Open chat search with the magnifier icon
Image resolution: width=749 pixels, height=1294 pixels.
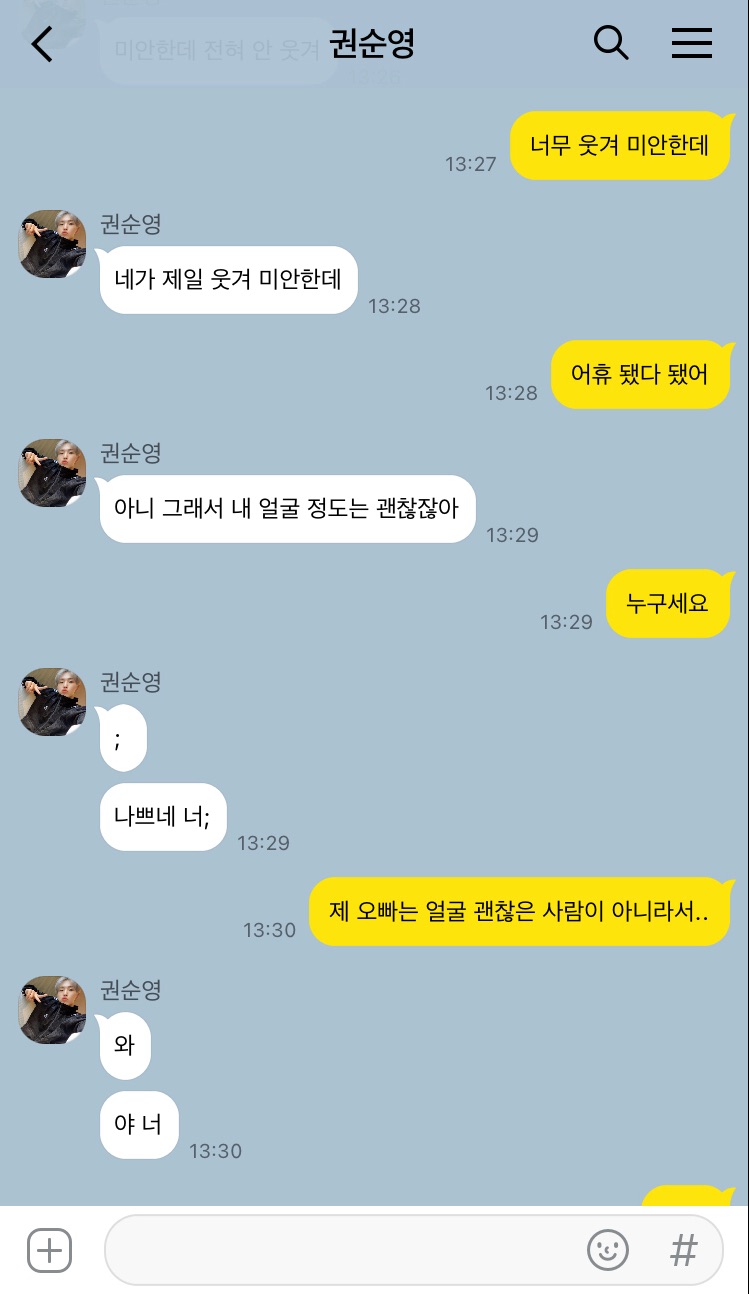611,44
